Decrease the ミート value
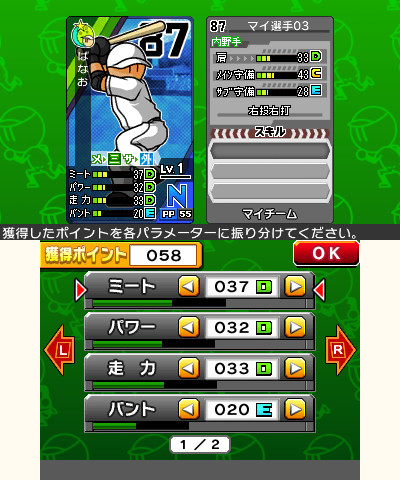The height and width of the screenshot is (480, 400). click(189, 286)
